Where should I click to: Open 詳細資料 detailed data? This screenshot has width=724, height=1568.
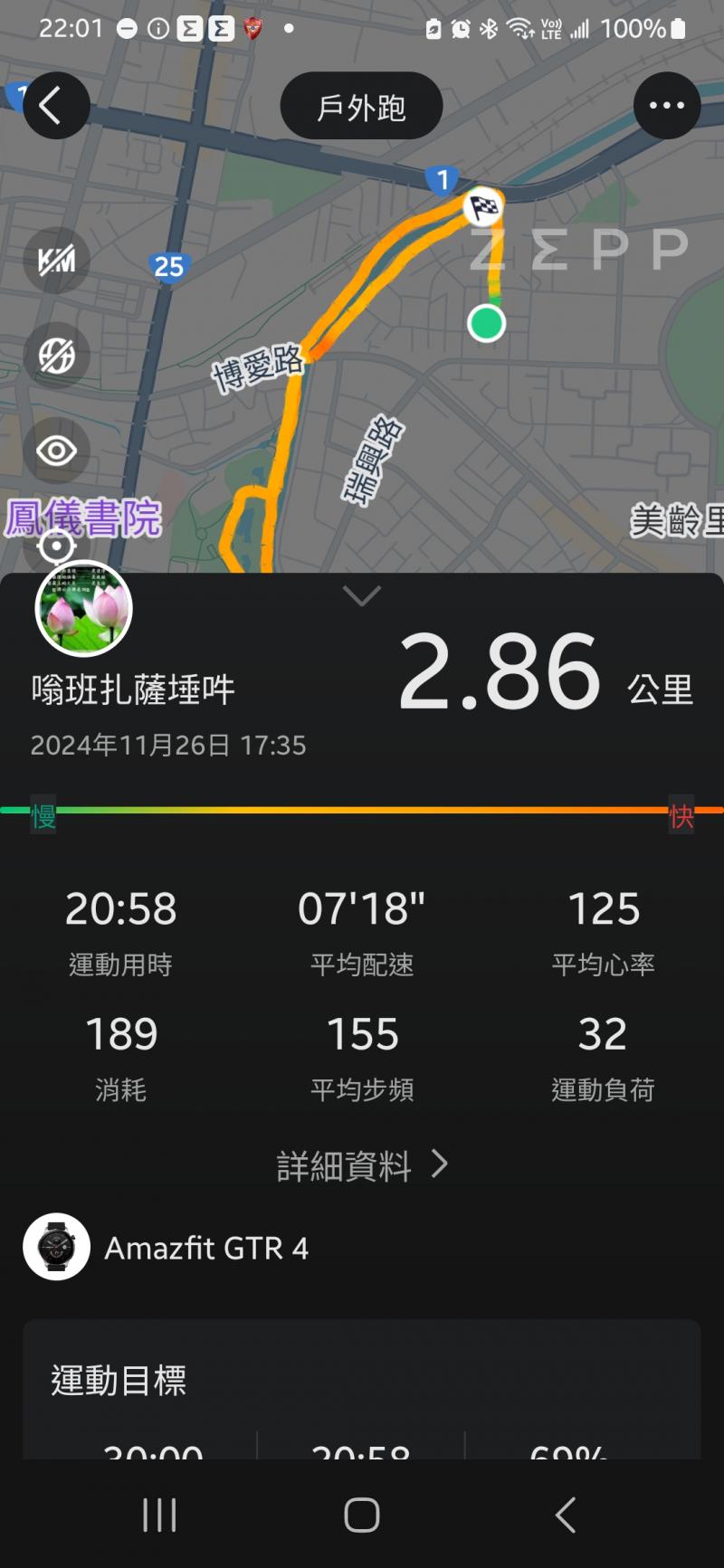(x=362, y=1165)
